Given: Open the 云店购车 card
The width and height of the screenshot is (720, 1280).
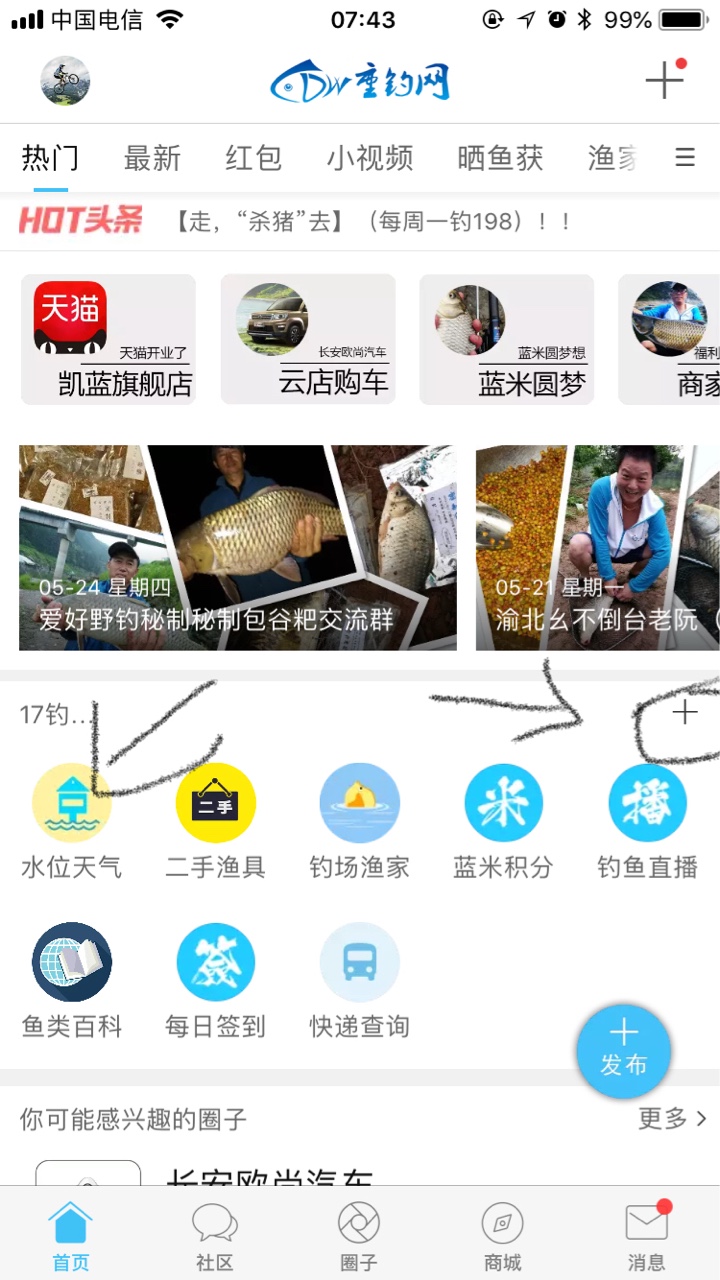Looking at the screenshot, I should (308, 340).
